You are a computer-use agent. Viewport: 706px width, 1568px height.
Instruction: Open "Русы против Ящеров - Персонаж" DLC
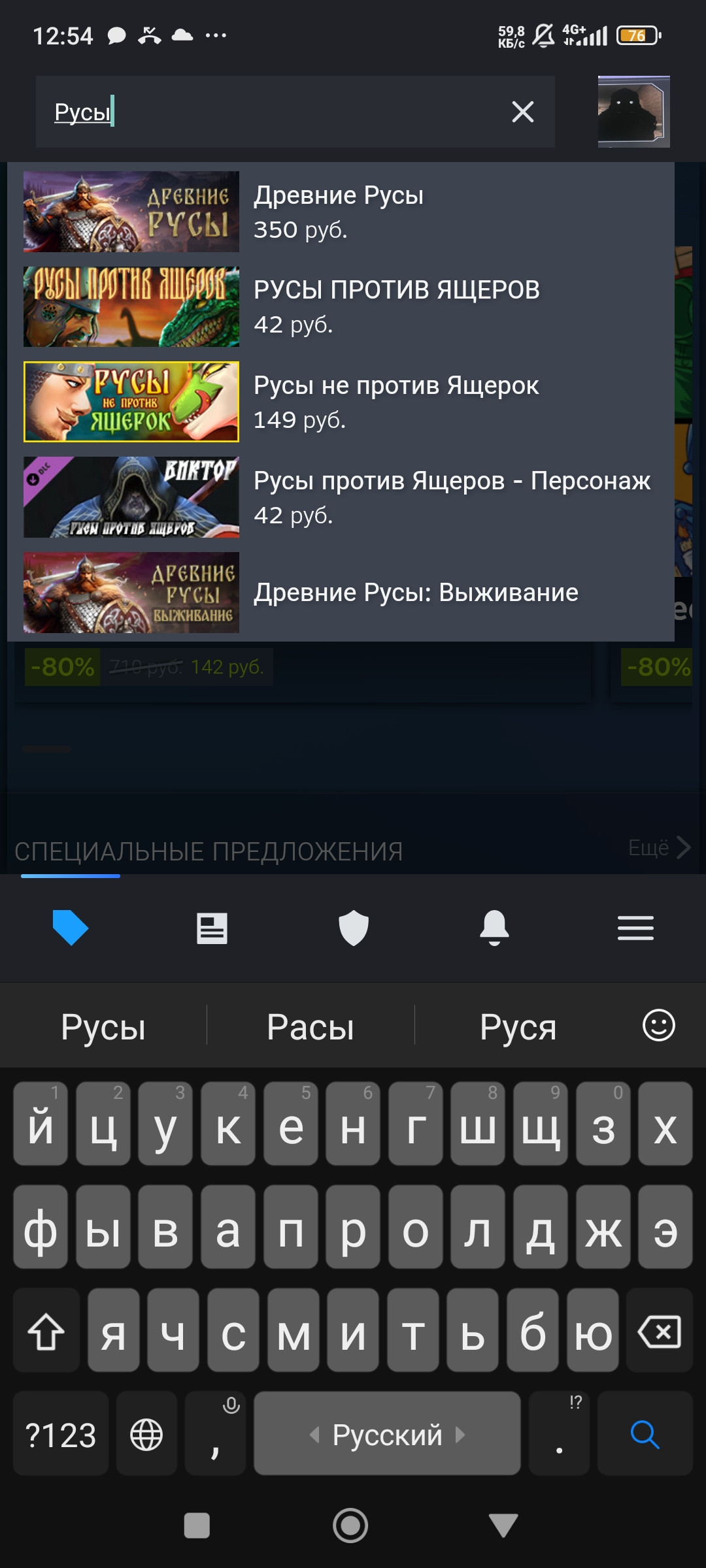340,497
